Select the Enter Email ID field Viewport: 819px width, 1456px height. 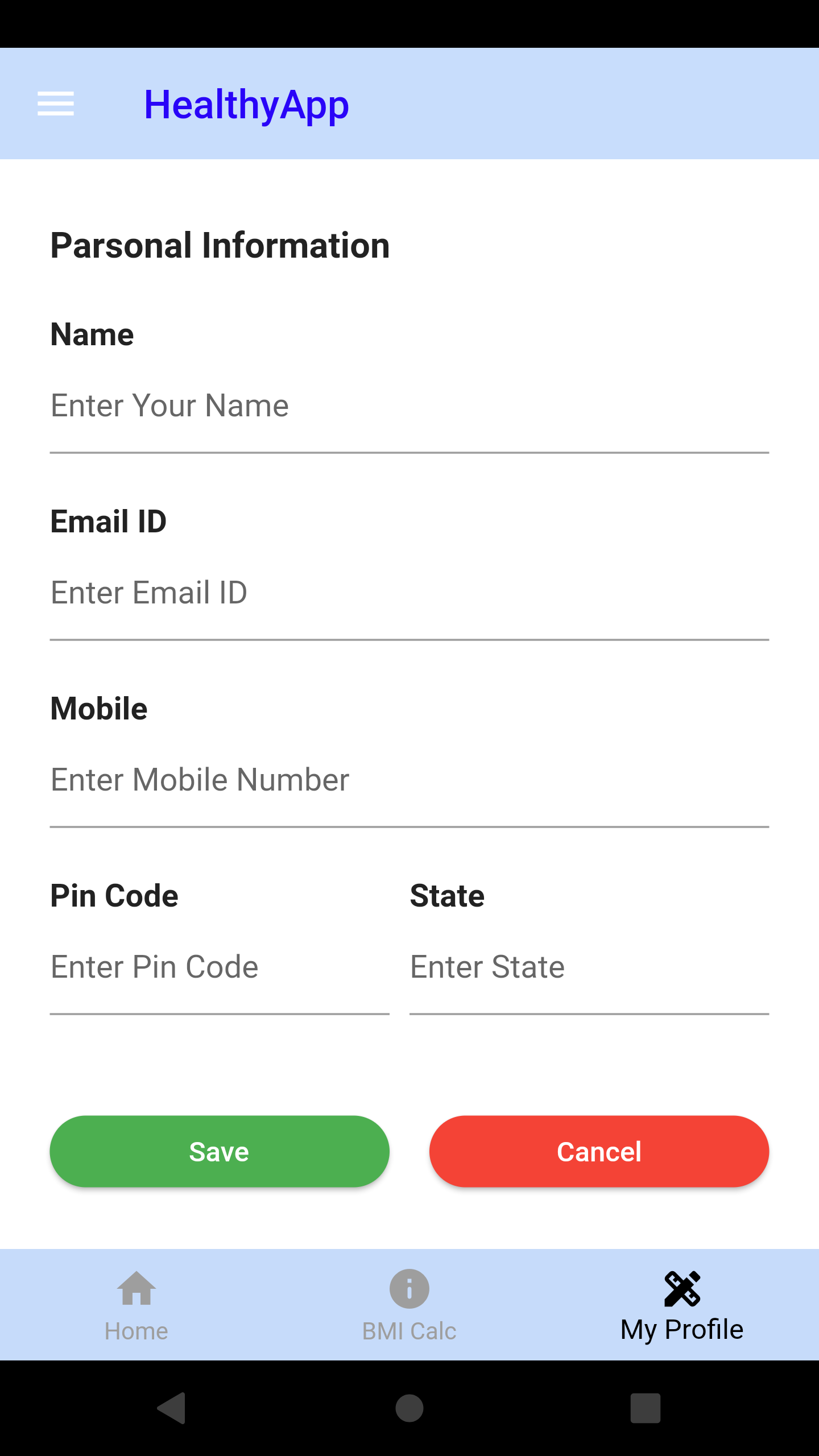pos(408,591)
